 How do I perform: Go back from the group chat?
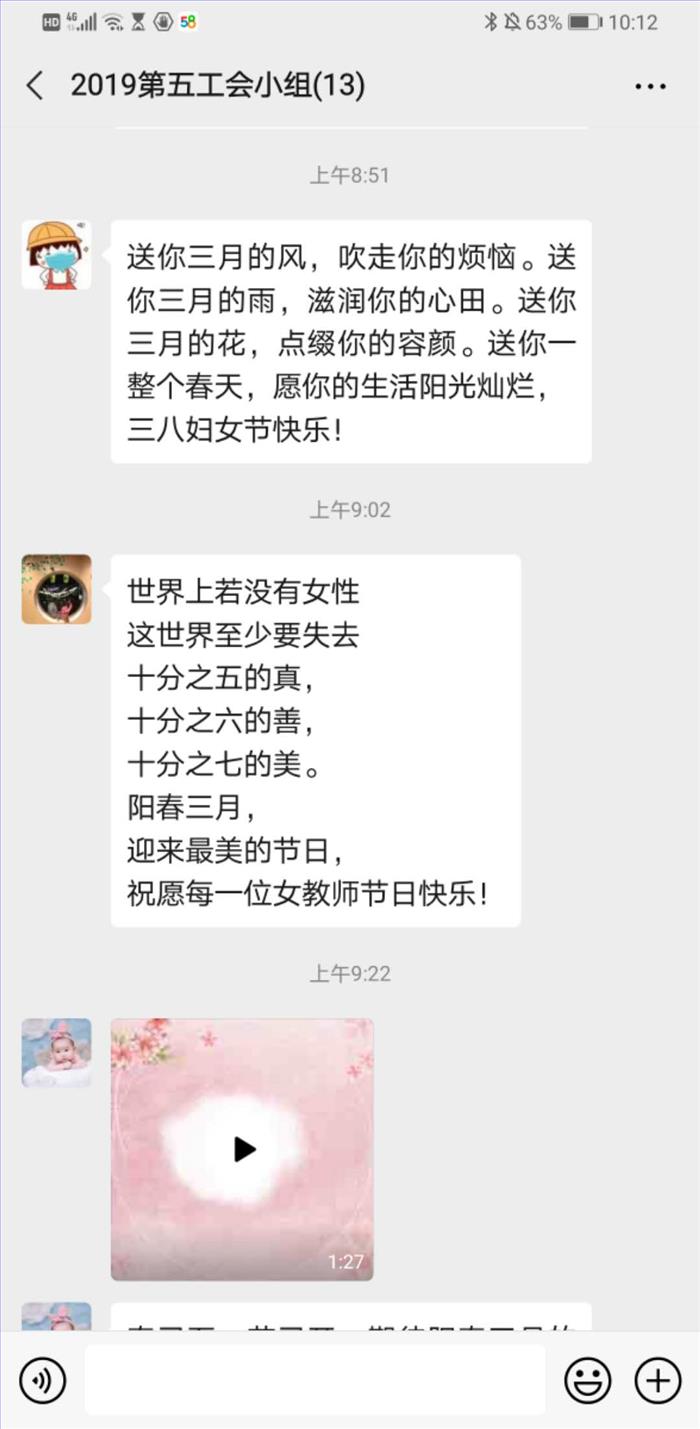pyautogui.click(x=35, y=86)
